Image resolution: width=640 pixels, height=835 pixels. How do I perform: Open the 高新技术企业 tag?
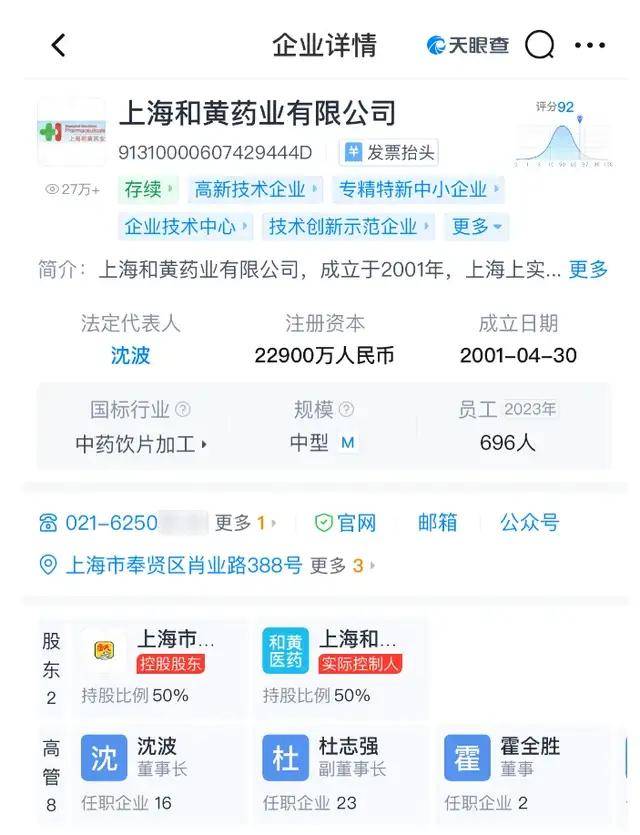[257, 189]
